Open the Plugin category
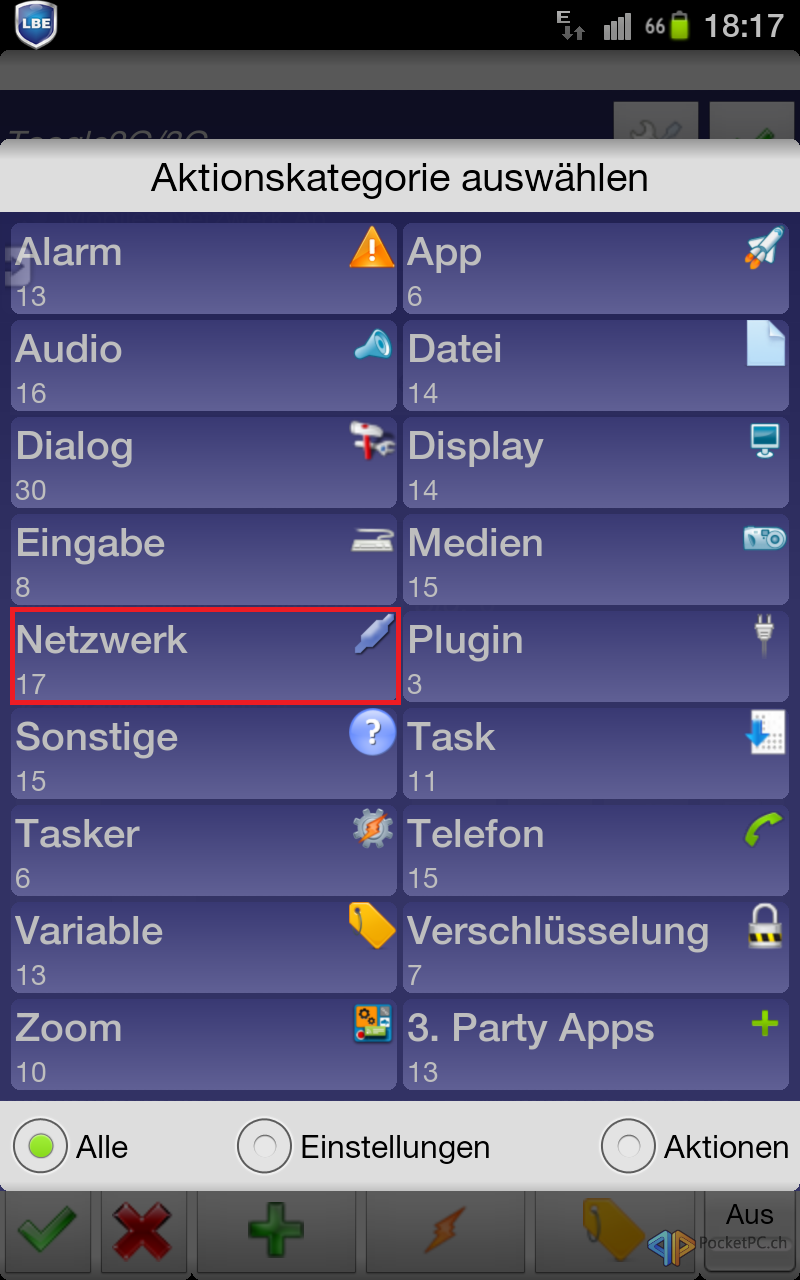The image size is (800, 1280). (x=596, y=656)
